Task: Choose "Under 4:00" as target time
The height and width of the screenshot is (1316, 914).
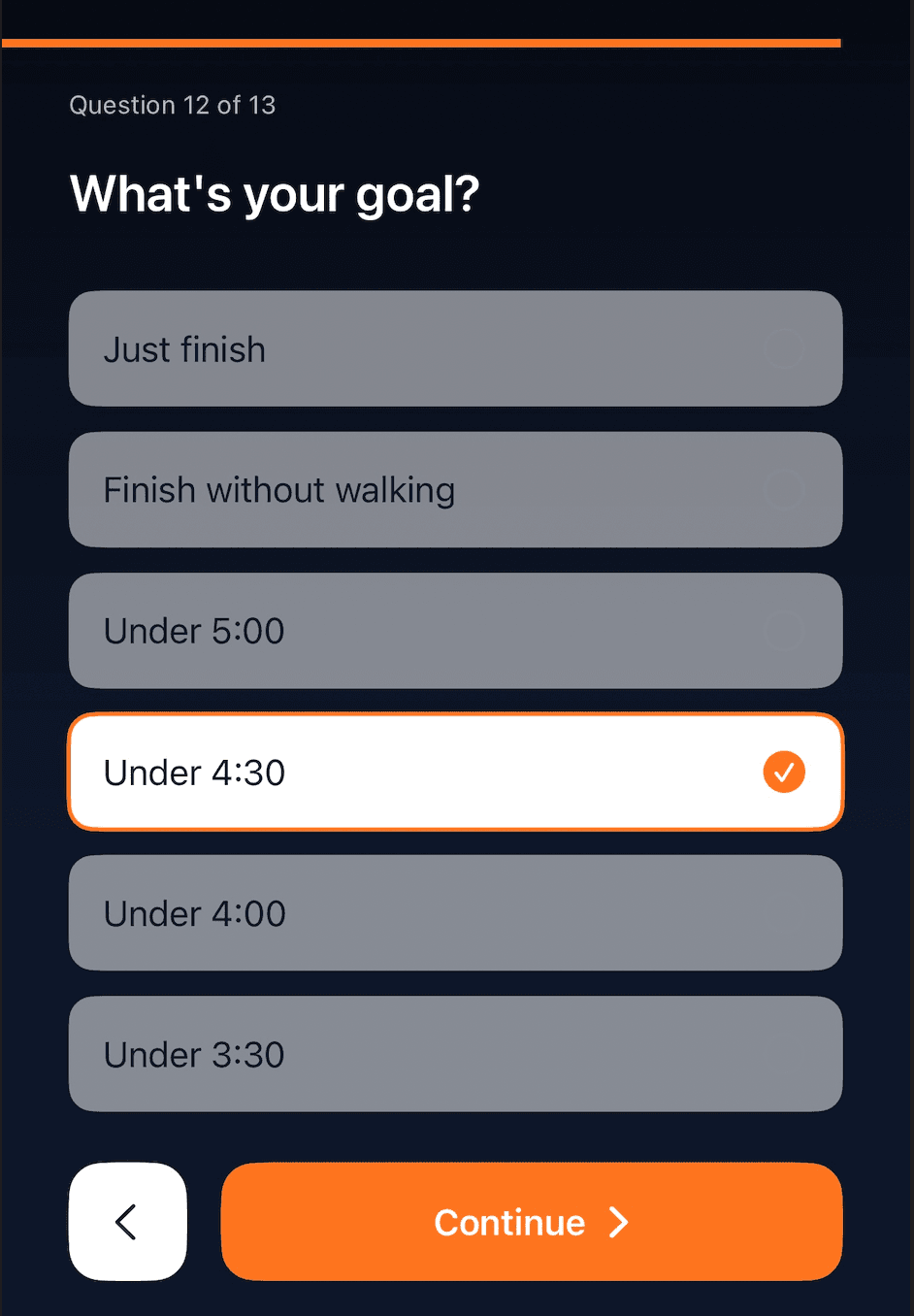Action: (x=456, y=913)
